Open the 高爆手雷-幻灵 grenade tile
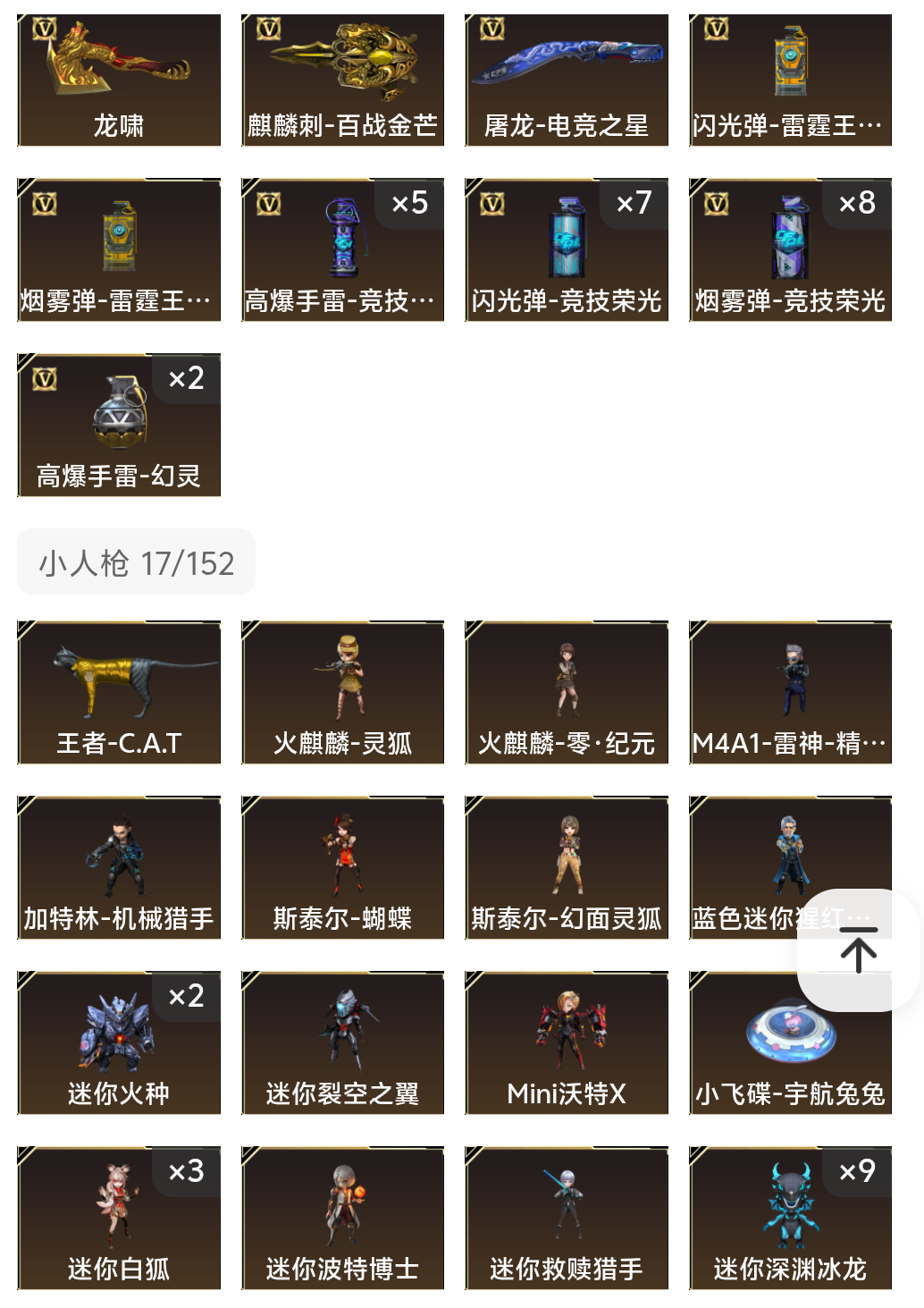This screenshot has height=1308, width=924. 119,425
